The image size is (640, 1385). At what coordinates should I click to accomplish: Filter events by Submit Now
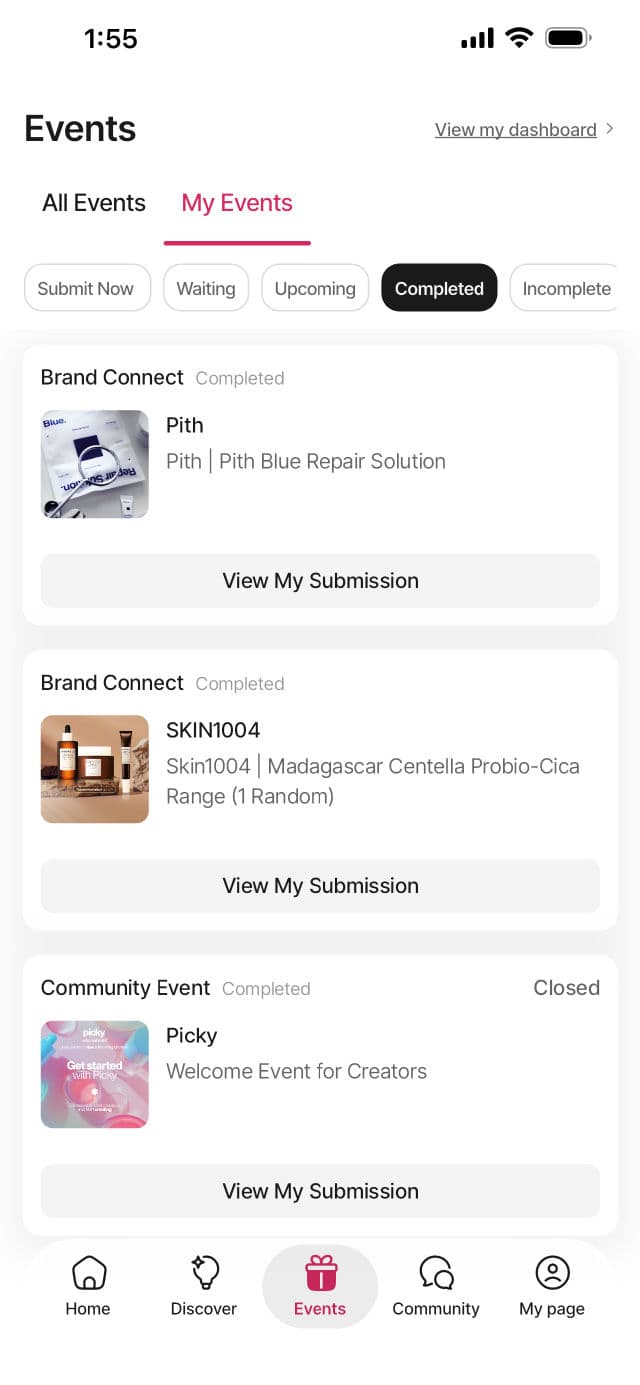click(x=86, y=288)
